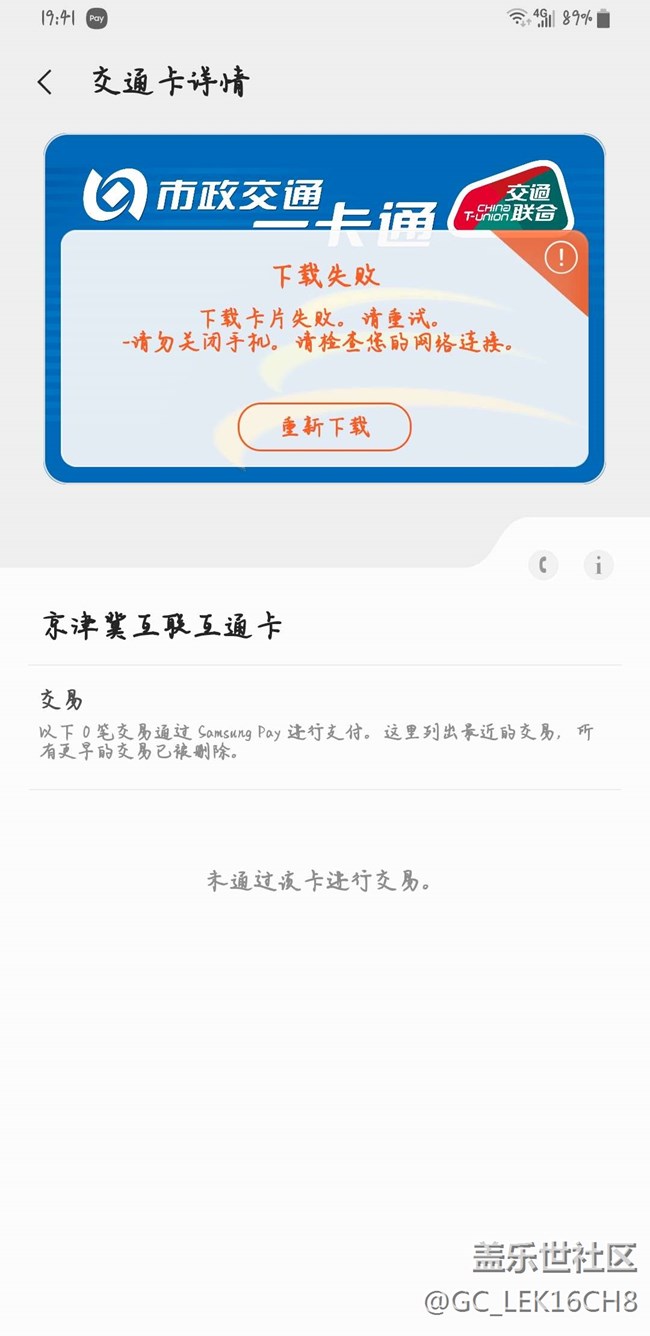Screen dimensions: 650x1336
Task: Tap 重新下载 to retry card download
Action: pos(324,427)
